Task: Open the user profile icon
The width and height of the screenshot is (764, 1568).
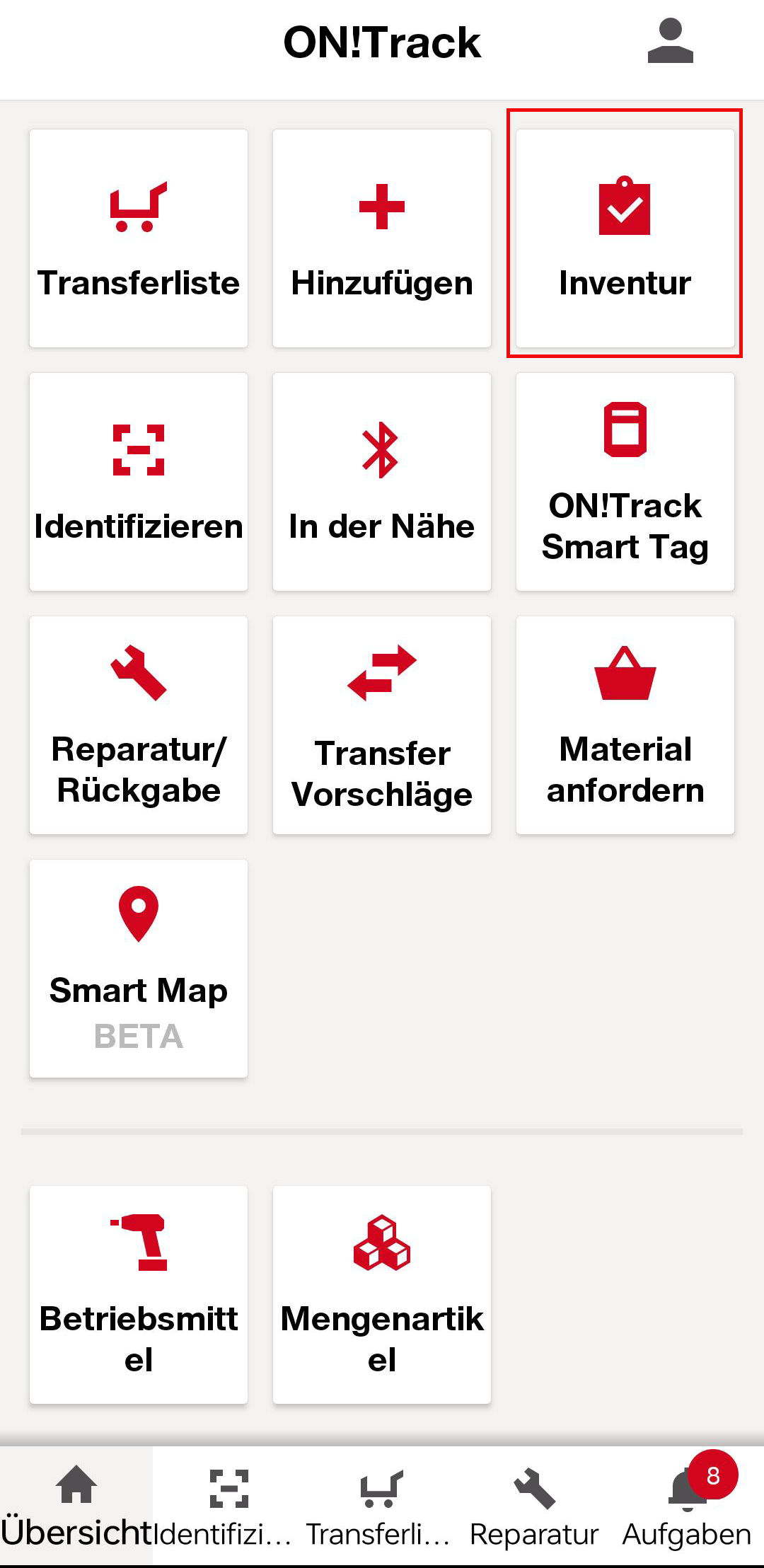Action: click(x=670, y=42)
